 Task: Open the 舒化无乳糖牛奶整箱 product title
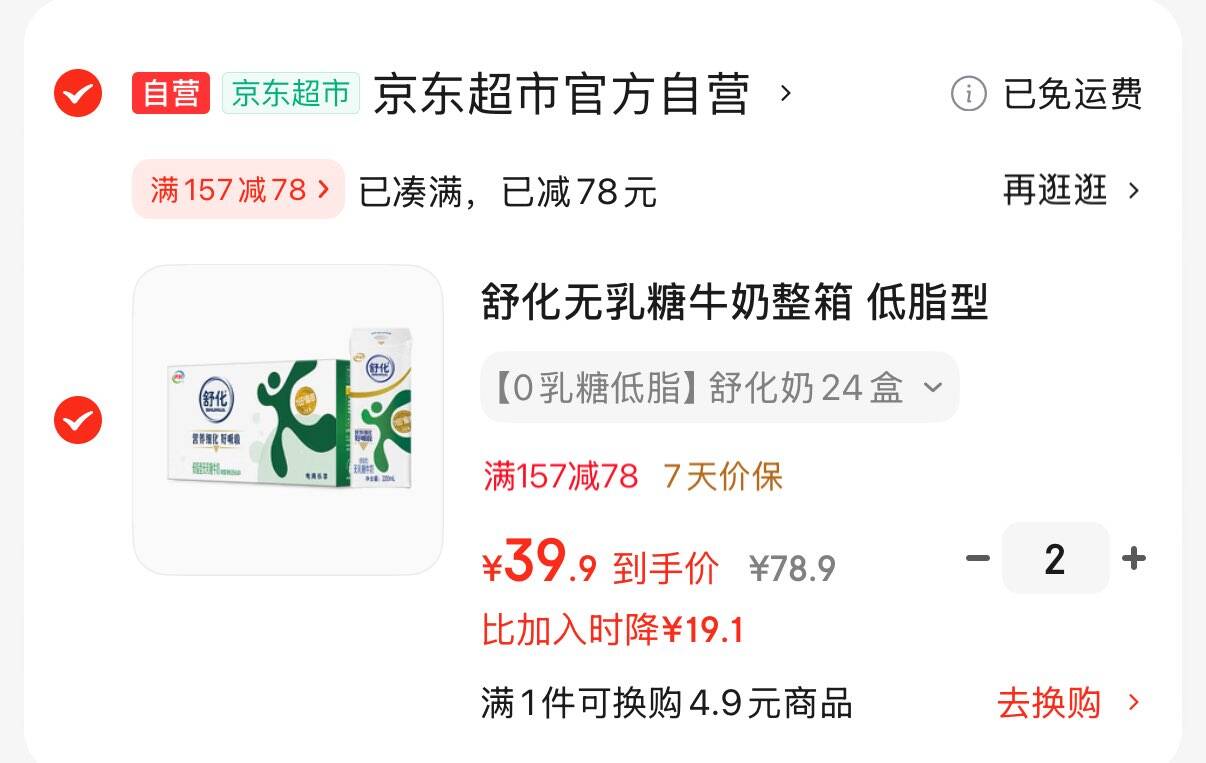pos(735,302)
